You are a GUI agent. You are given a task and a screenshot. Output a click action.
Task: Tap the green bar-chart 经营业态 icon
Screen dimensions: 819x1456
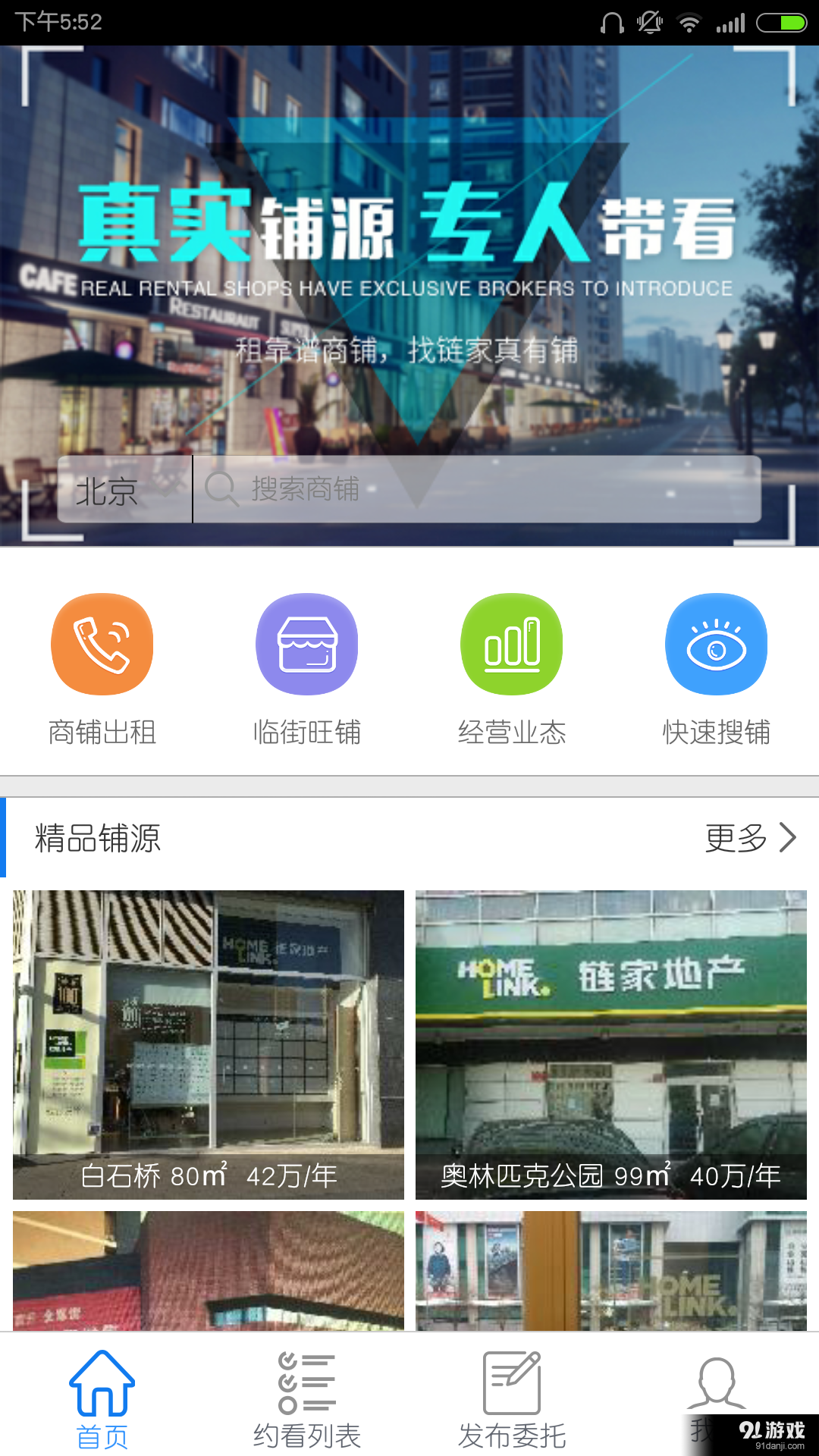(x=511, y=643)
